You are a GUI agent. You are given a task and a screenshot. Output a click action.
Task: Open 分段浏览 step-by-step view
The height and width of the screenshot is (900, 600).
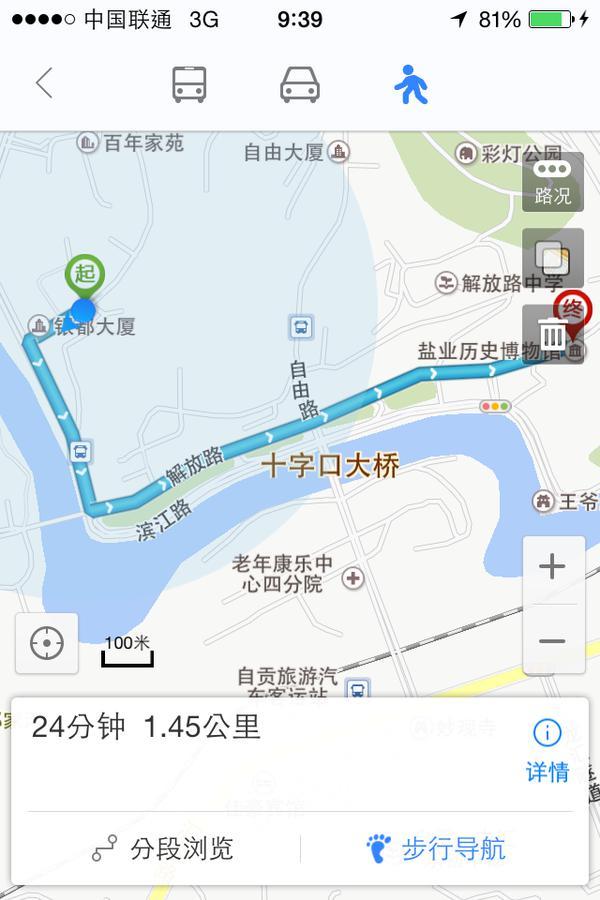click(x=163, y=849)
